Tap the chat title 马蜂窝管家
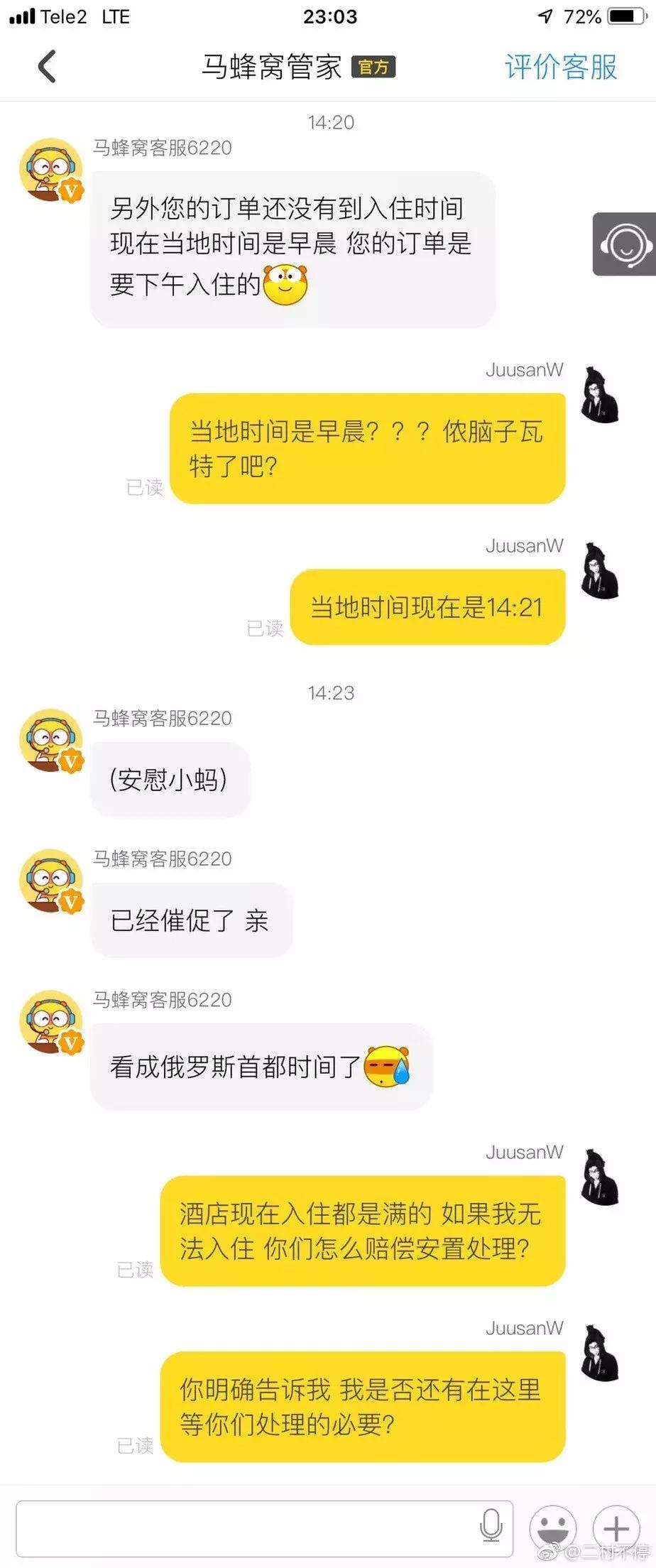This screenshot has width=656, height=1568. (x=273, y=66)
